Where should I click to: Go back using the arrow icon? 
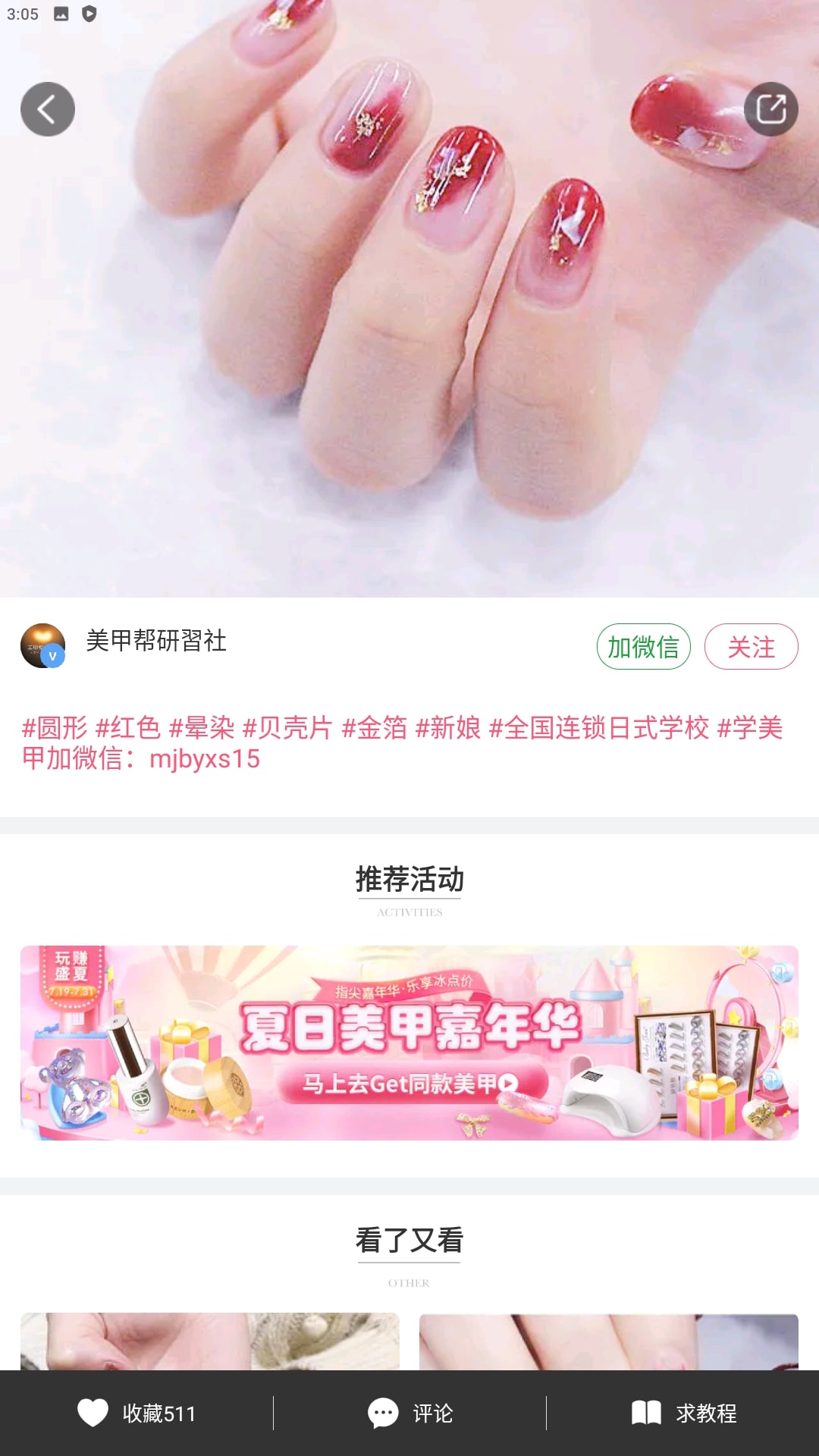47,109
